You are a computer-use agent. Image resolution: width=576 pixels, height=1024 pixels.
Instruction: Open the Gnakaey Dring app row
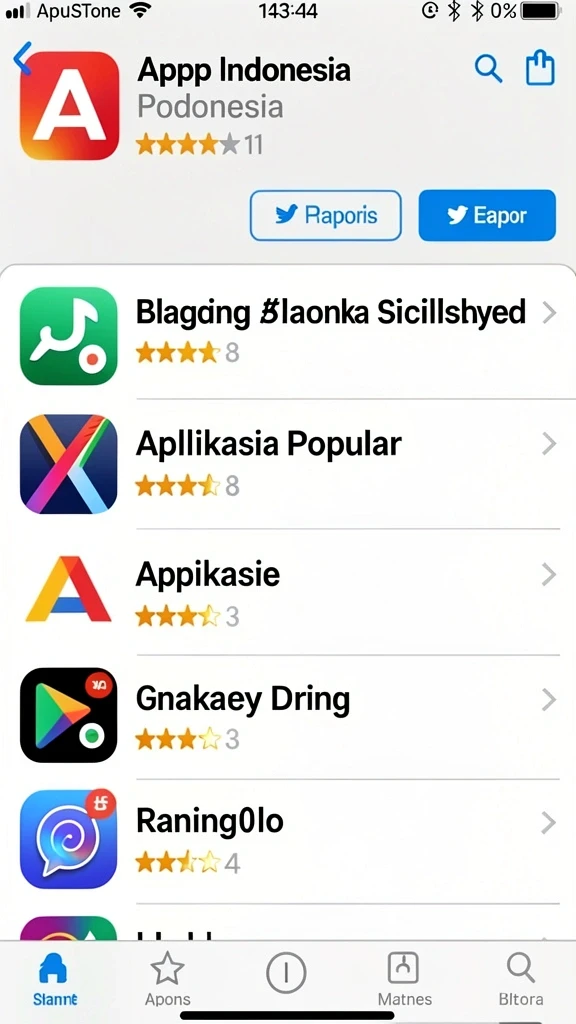click(x=288, y=716)
